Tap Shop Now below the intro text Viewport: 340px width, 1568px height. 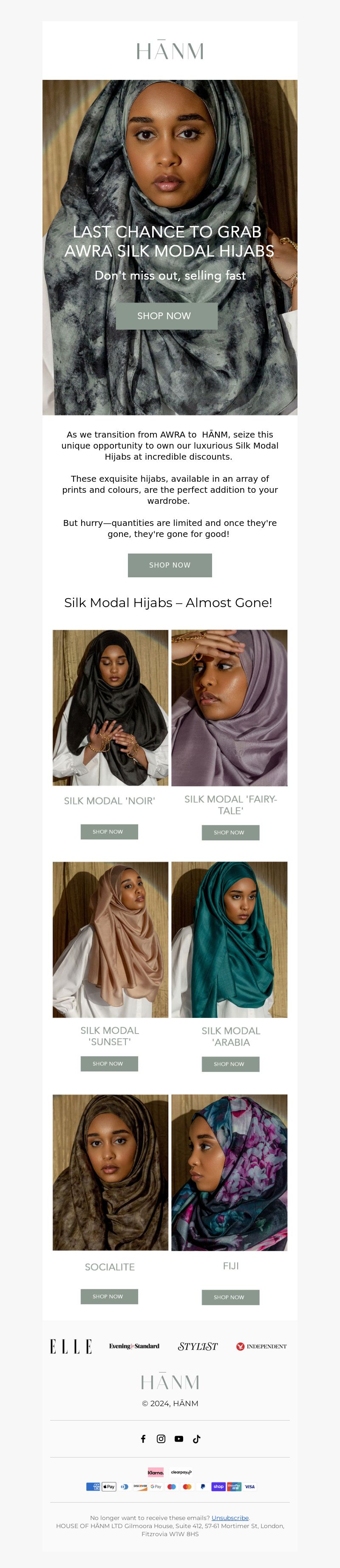(170, 565)
